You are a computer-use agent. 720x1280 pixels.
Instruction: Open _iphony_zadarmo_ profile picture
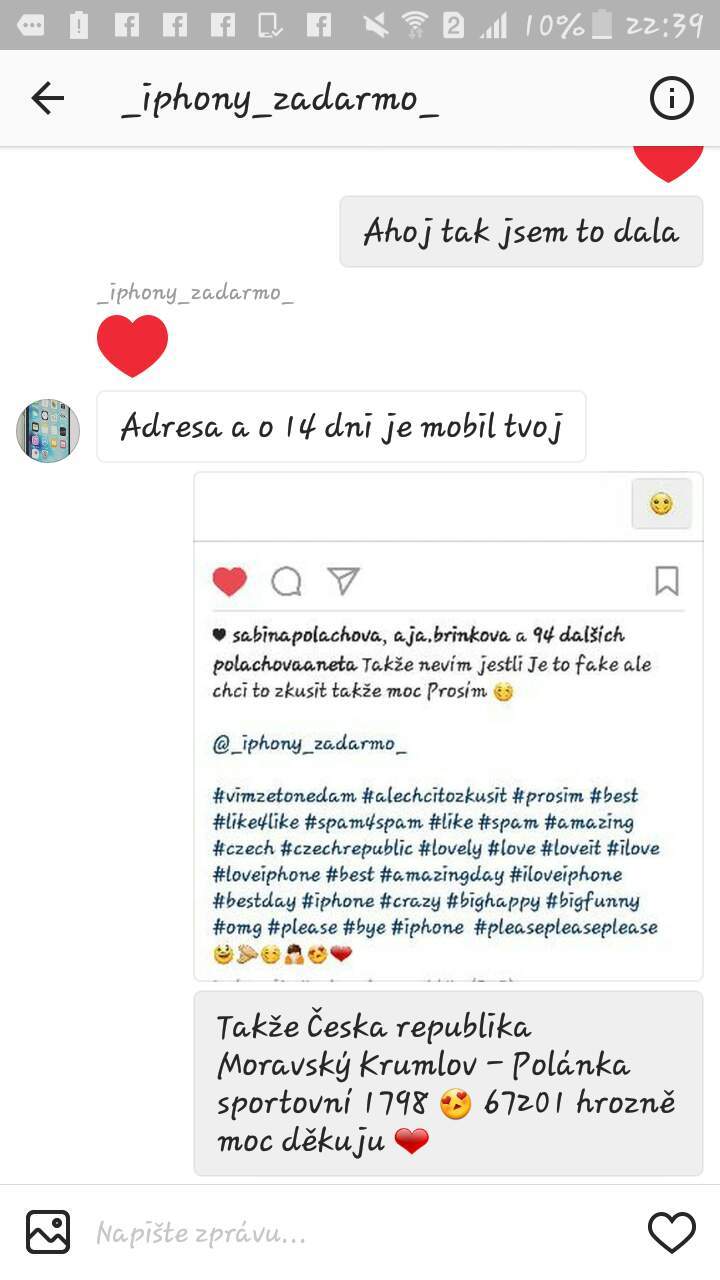(48, 431)
